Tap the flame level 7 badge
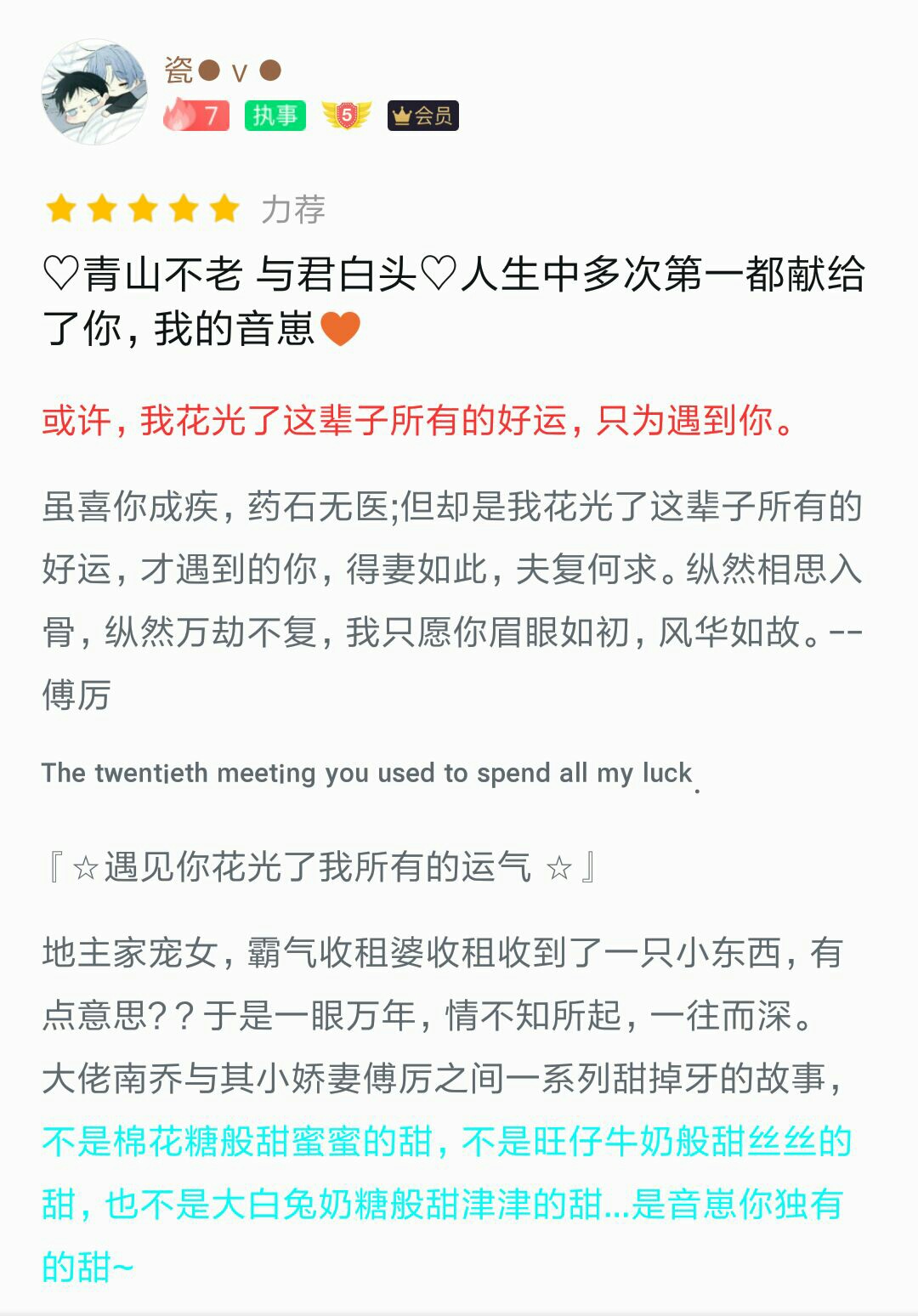The image size is (918, 1316). pos(196,116)
